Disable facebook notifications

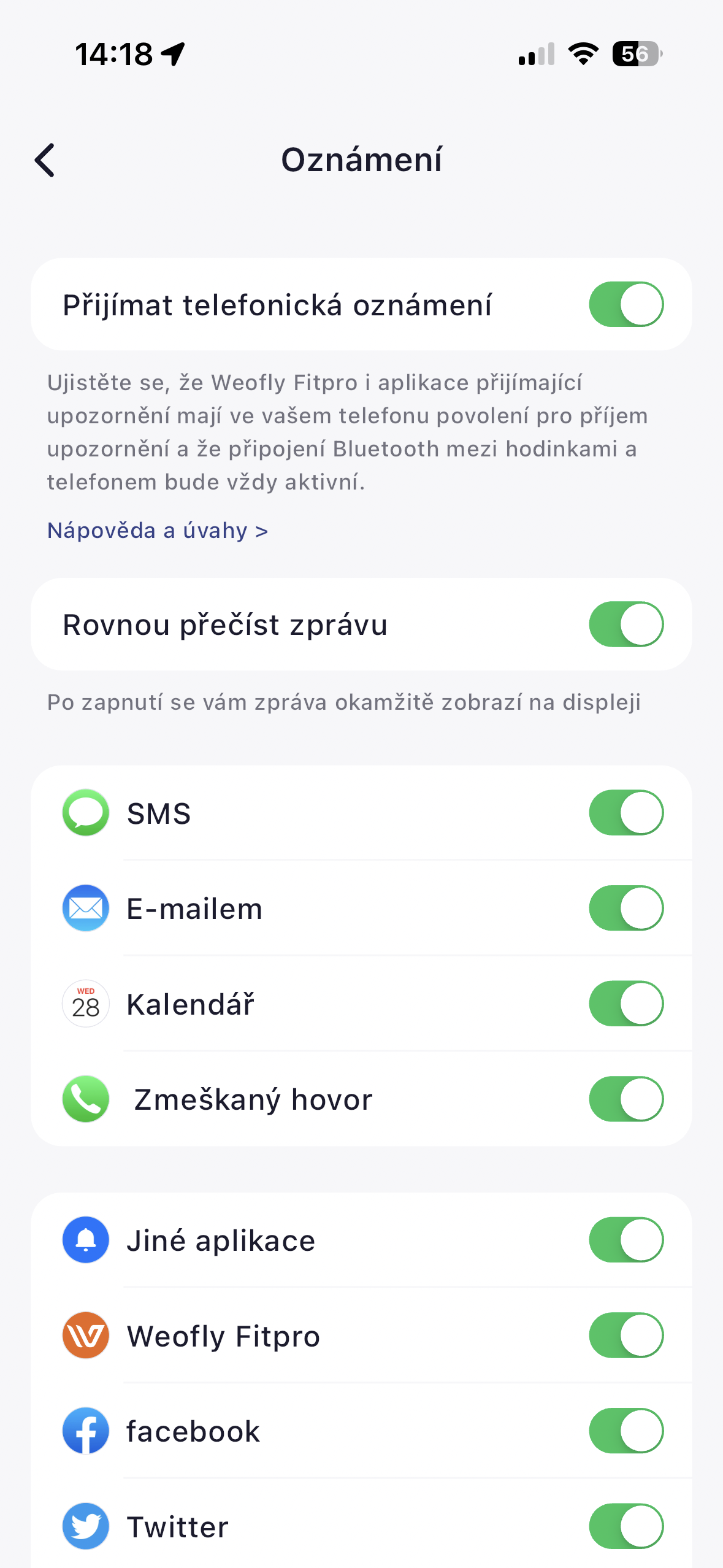point(625,1431)
